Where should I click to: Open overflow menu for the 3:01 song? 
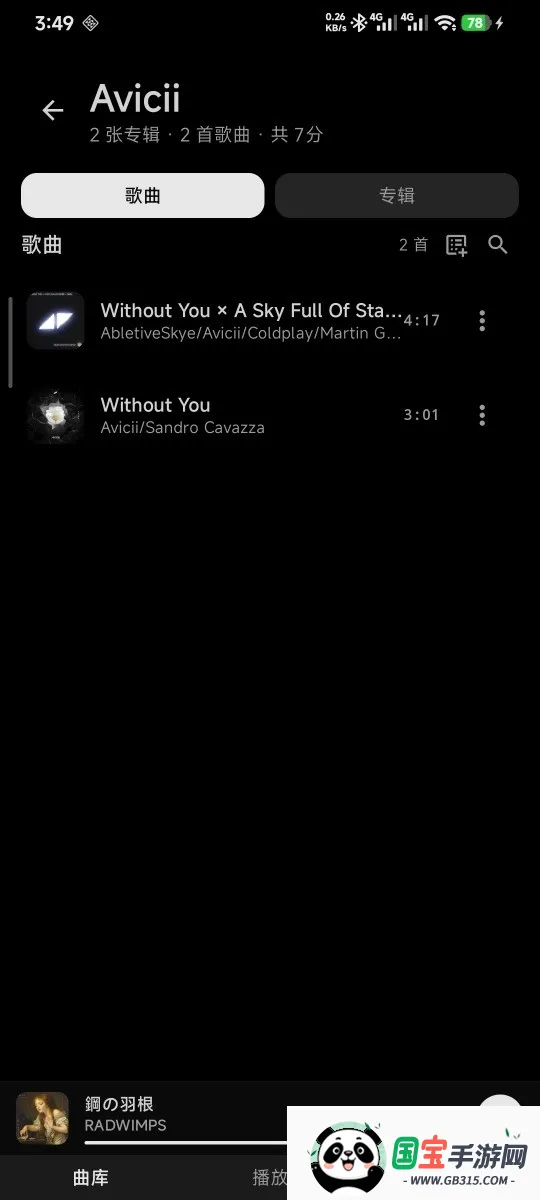tap(482, 415)
